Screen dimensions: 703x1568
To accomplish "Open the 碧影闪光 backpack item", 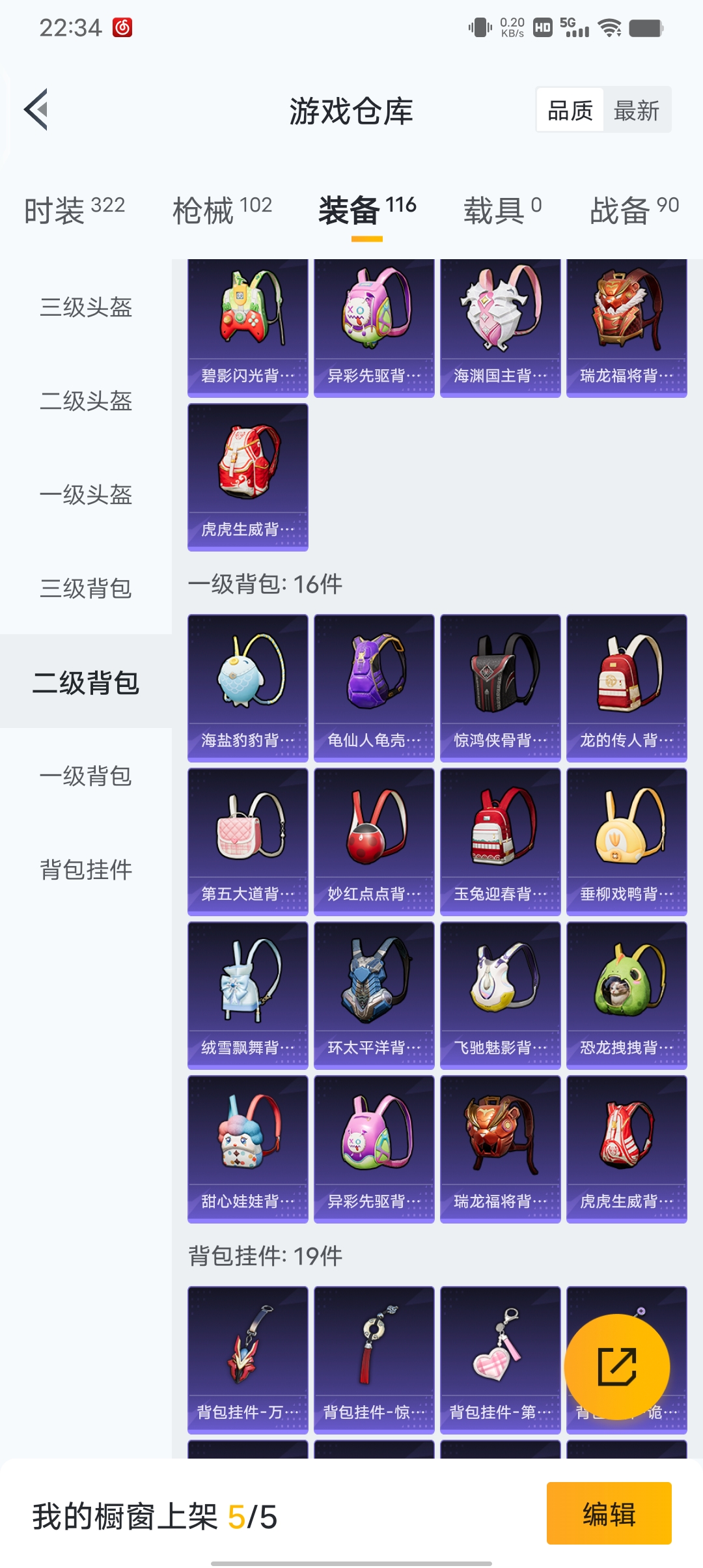I will tap(247, 327).
